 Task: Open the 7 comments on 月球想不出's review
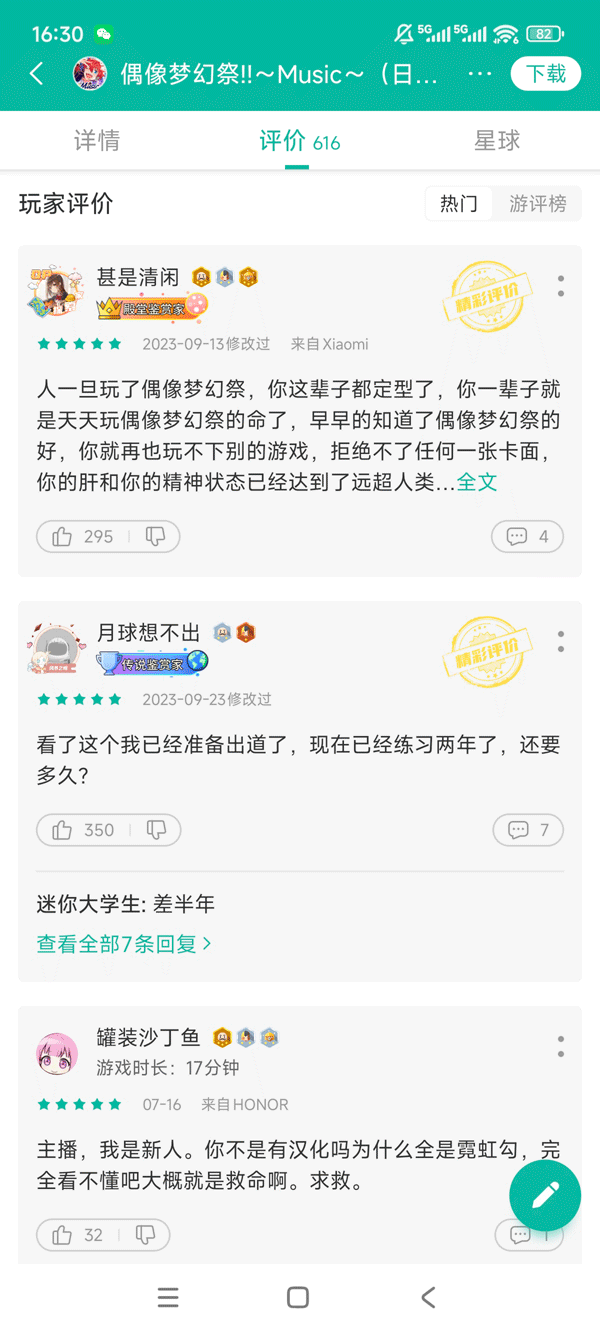coord(528,830)
